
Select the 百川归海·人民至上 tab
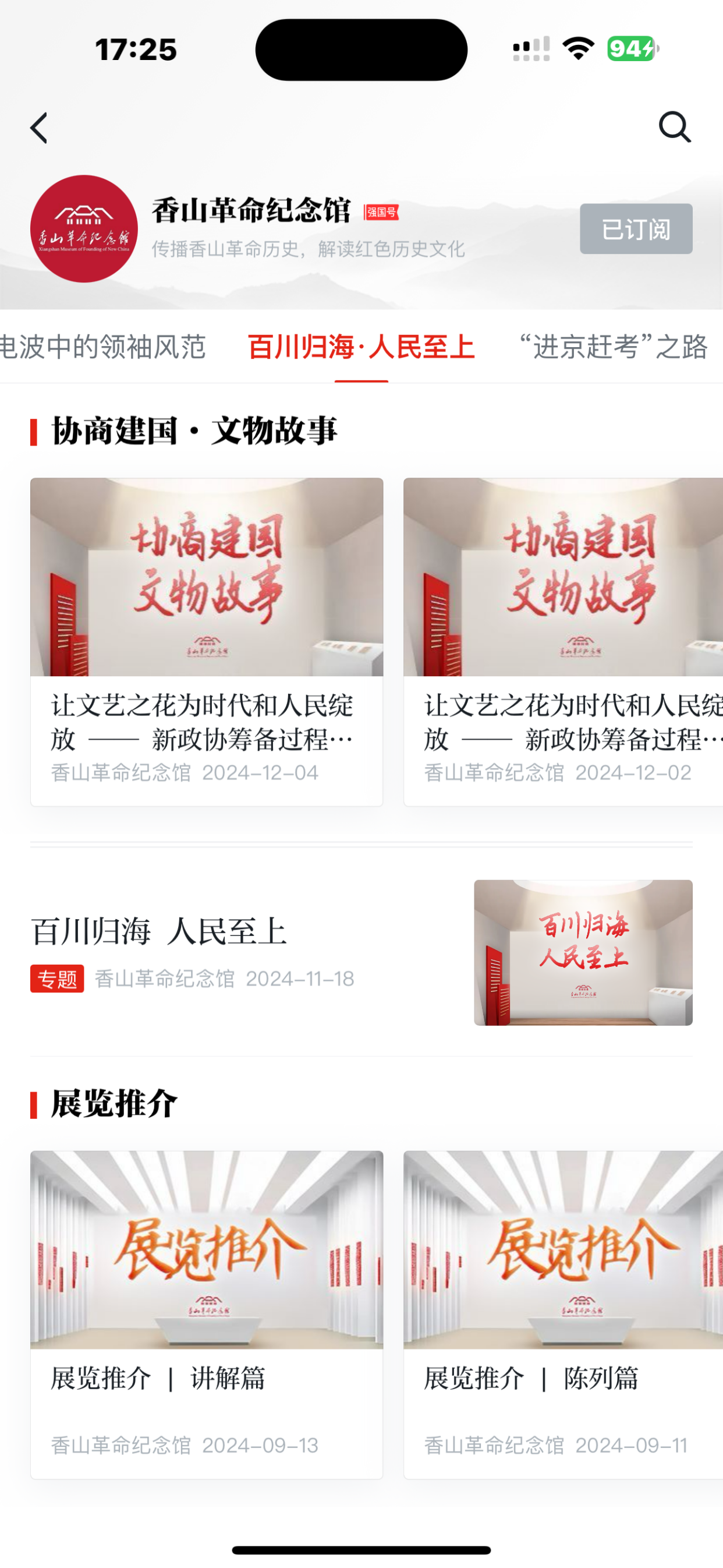point(361,347)
